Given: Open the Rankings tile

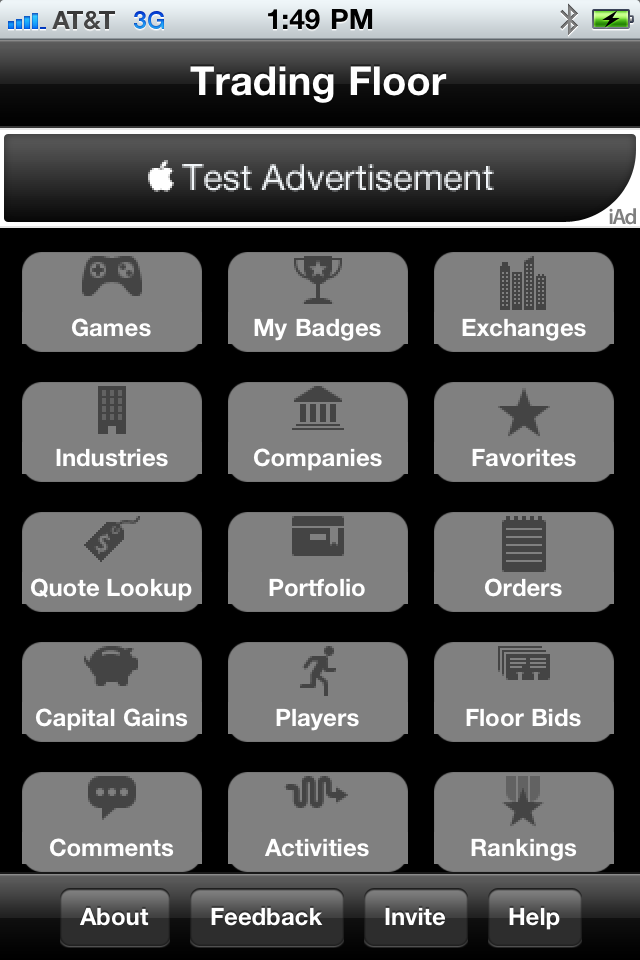Looking at the screenshot, I should 524,822.
